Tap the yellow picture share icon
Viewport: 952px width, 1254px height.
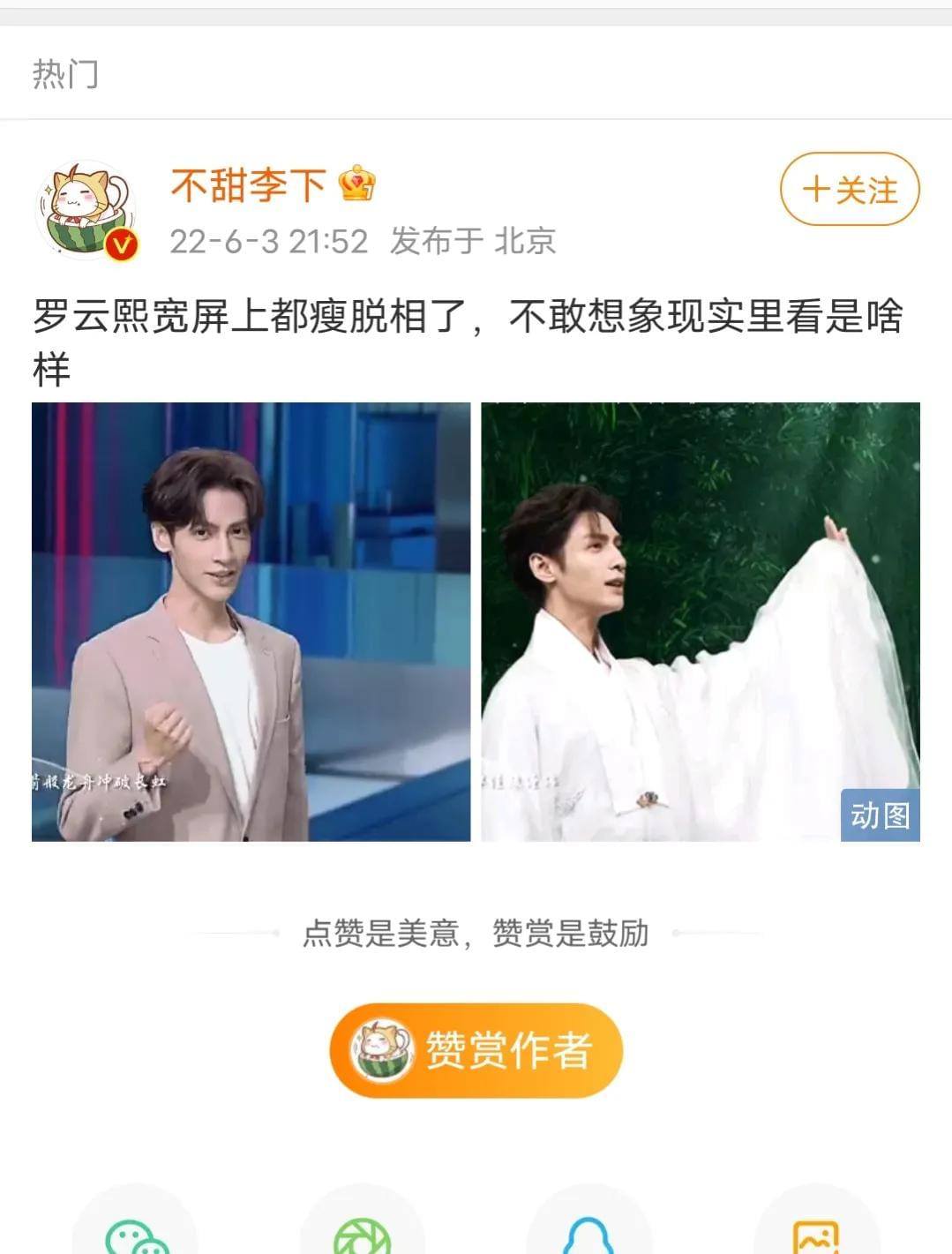816,1234
